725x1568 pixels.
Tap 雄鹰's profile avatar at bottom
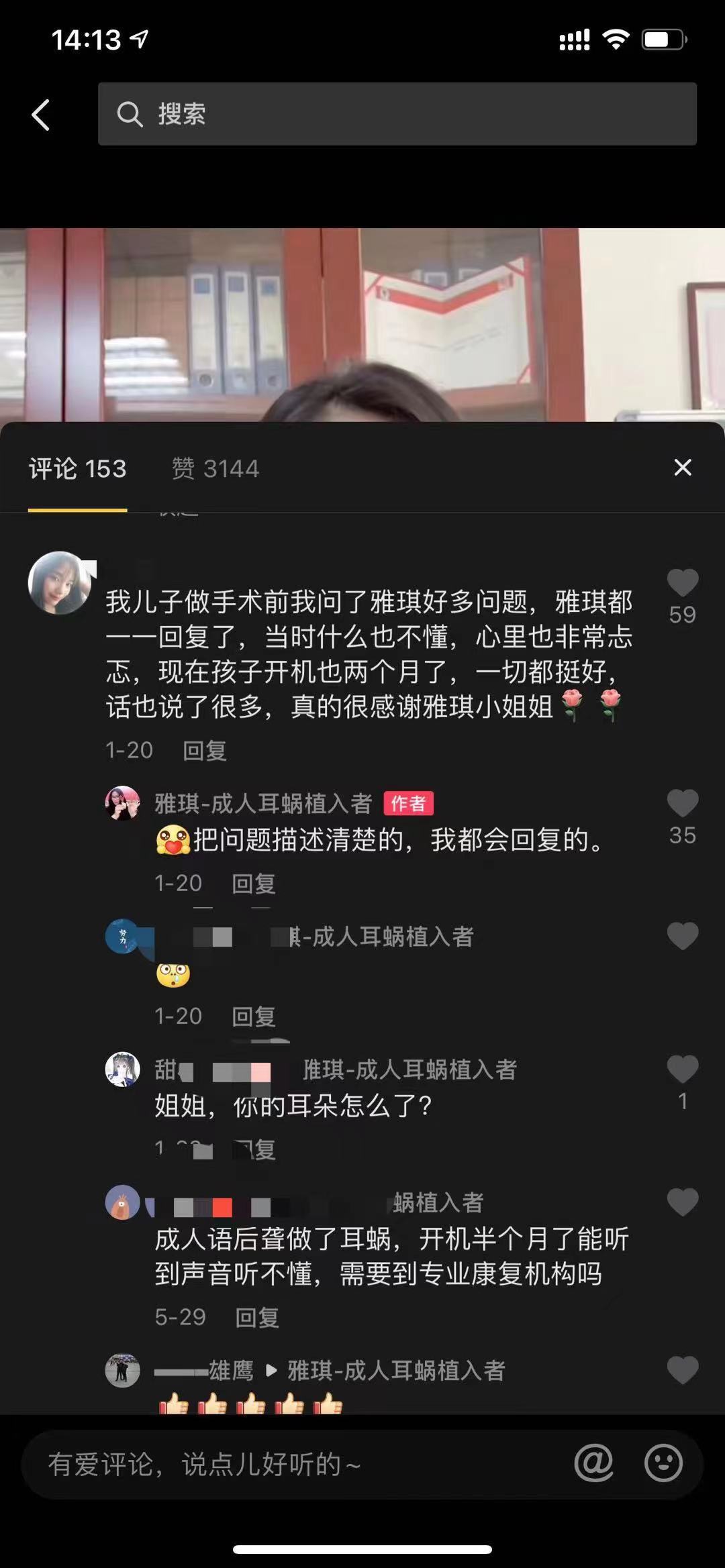[x=123, y=1369]
